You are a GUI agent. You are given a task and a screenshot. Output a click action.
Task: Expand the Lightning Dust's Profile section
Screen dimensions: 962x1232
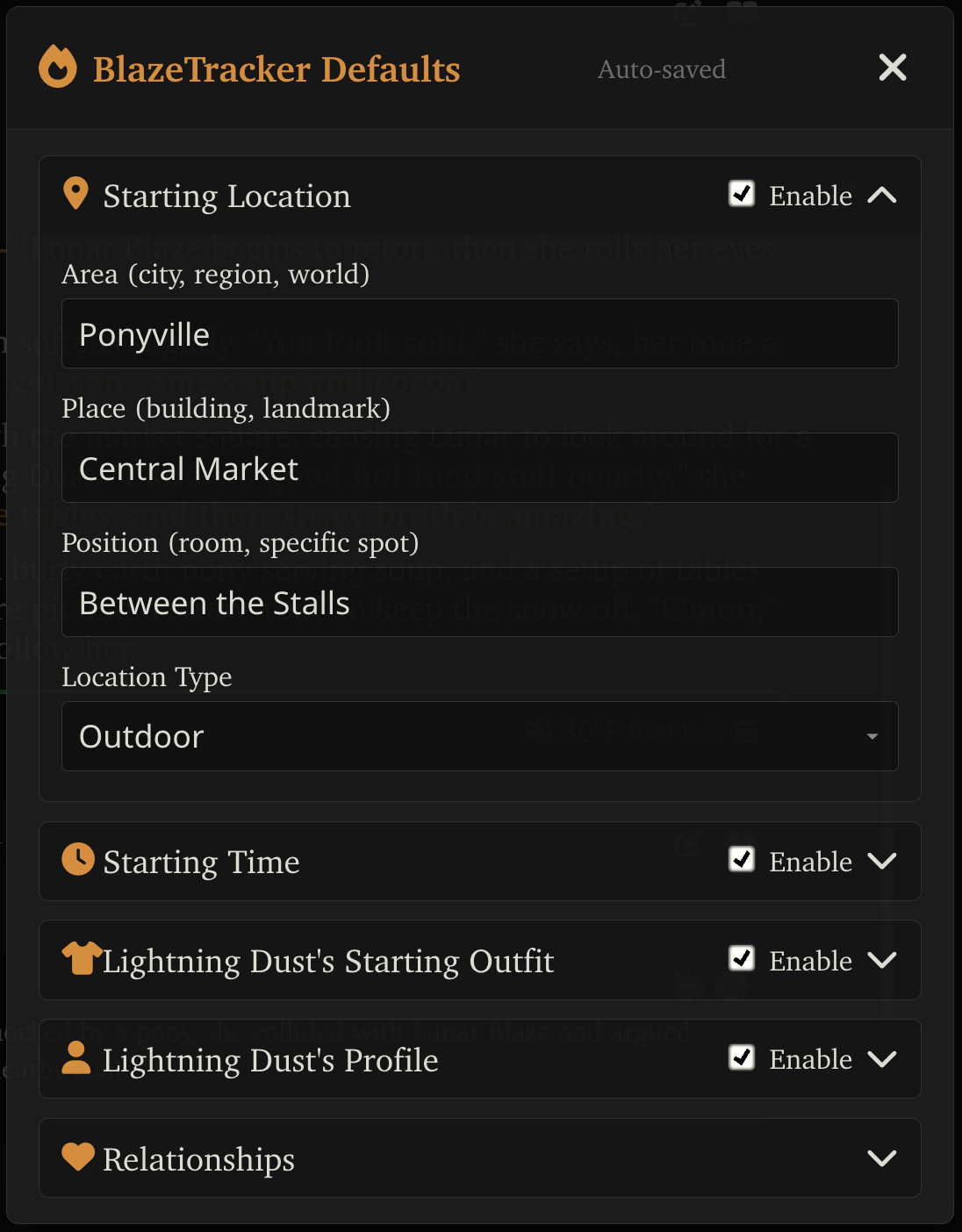point(884,1059)
